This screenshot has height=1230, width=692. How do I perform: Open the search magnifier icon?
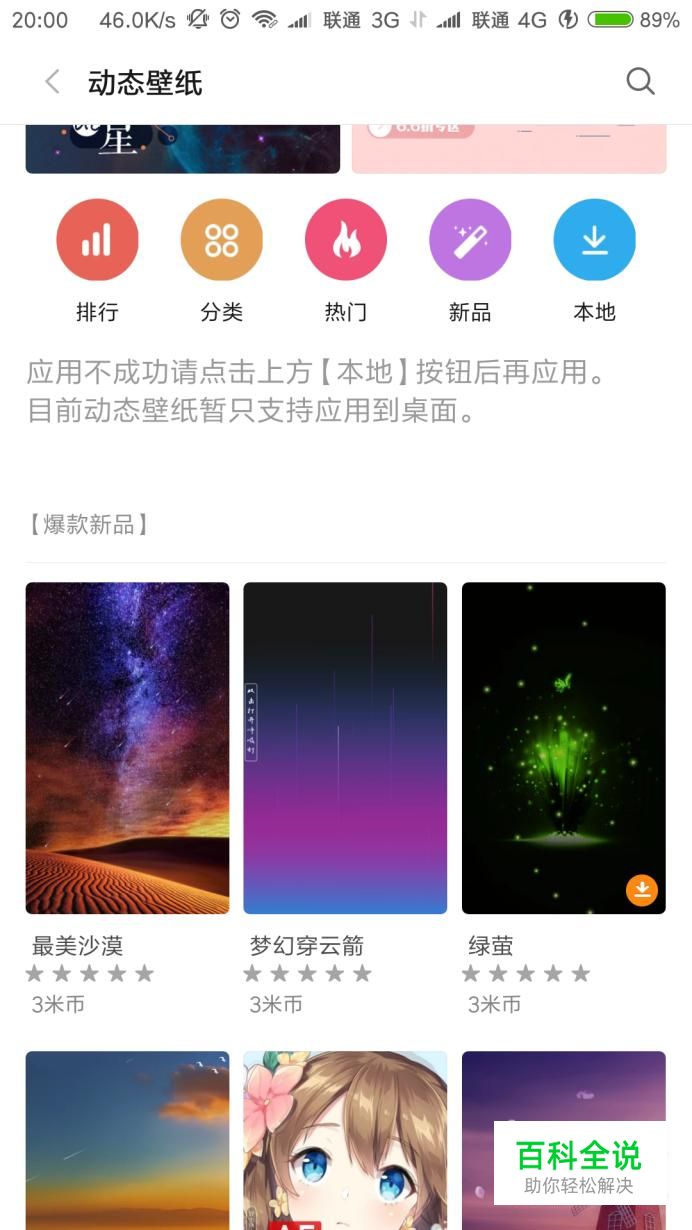click(x=640, y=82)
